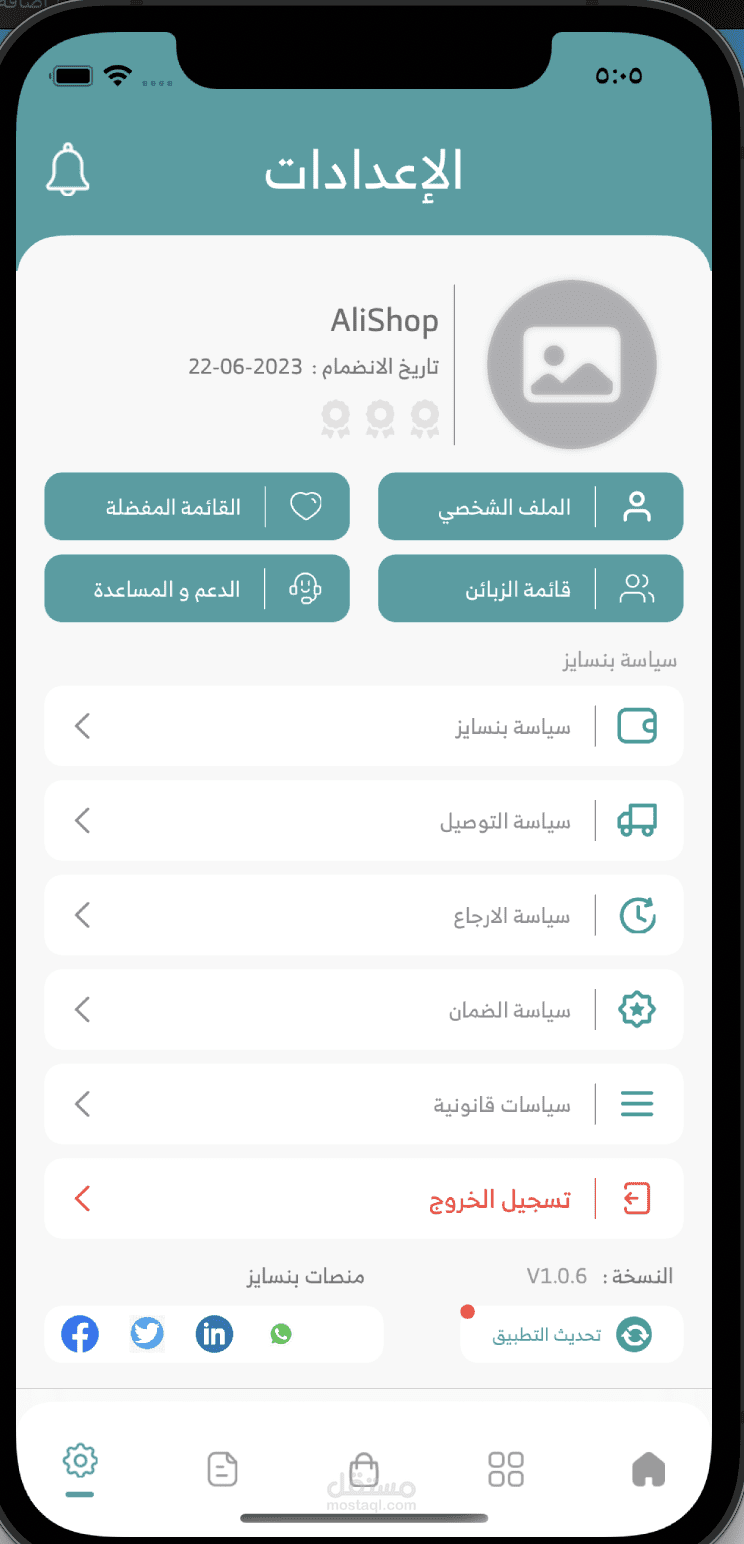Open سياسة التوصيل delivery policy

[x=364, y=821]
